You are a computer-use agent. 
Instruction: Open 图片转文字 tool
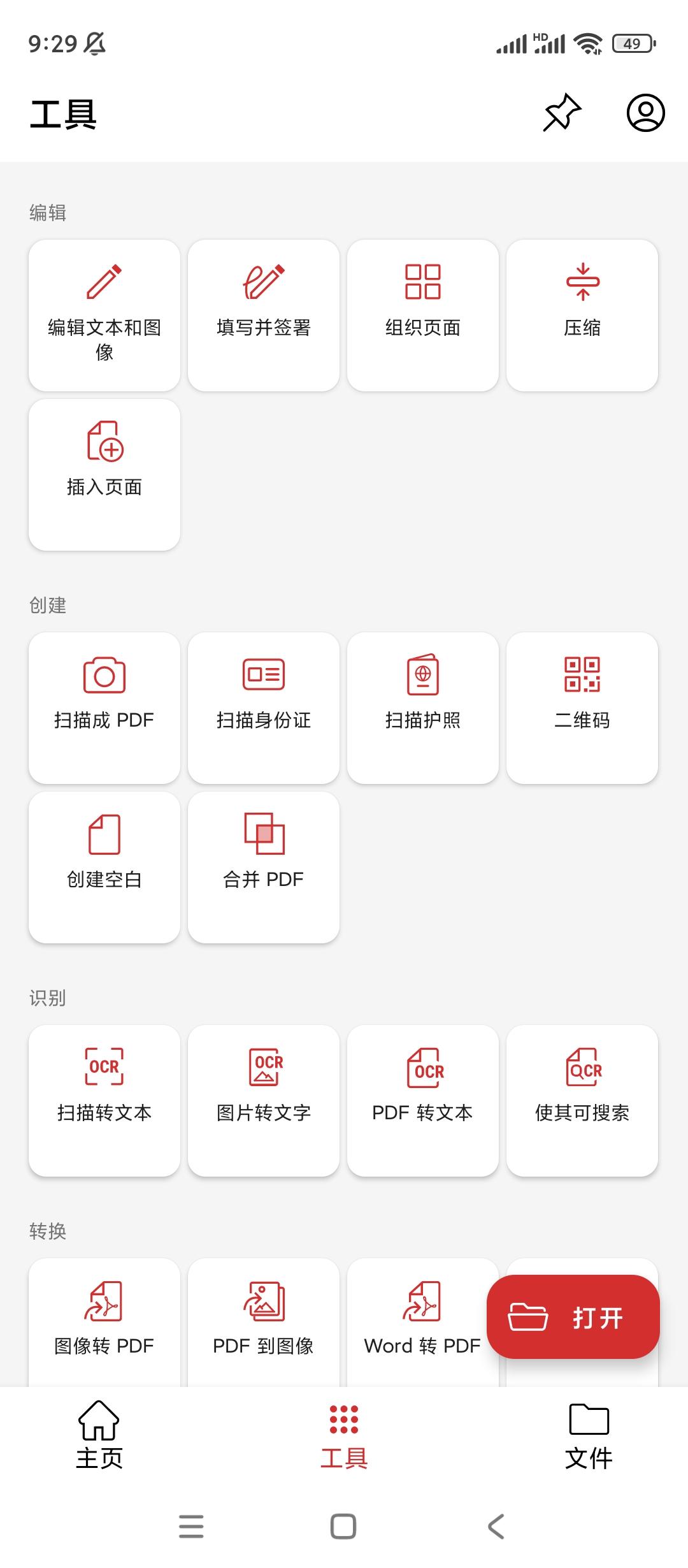coord(264,1100)
